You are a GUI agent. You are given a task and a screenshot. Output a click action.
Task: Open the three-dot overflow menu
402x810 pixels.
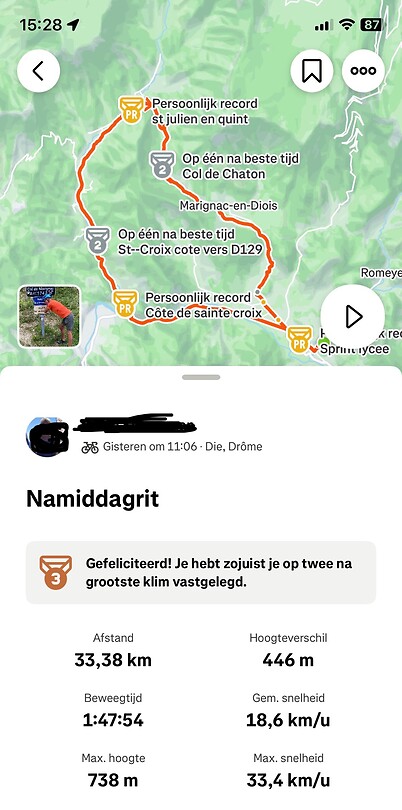(363, 71)
